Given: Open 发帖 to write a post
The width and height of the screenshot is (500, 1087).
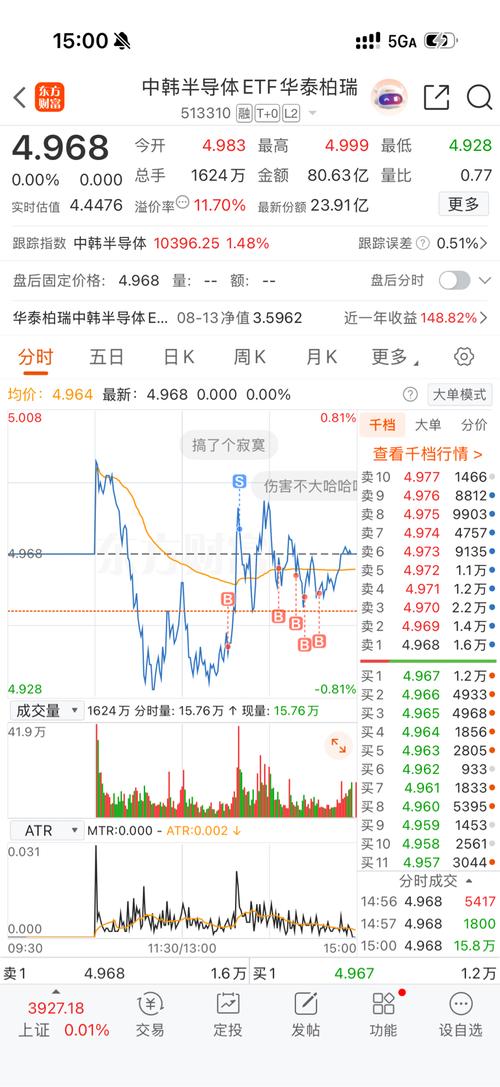Looking at the screenshot, I should [305, 1015].
